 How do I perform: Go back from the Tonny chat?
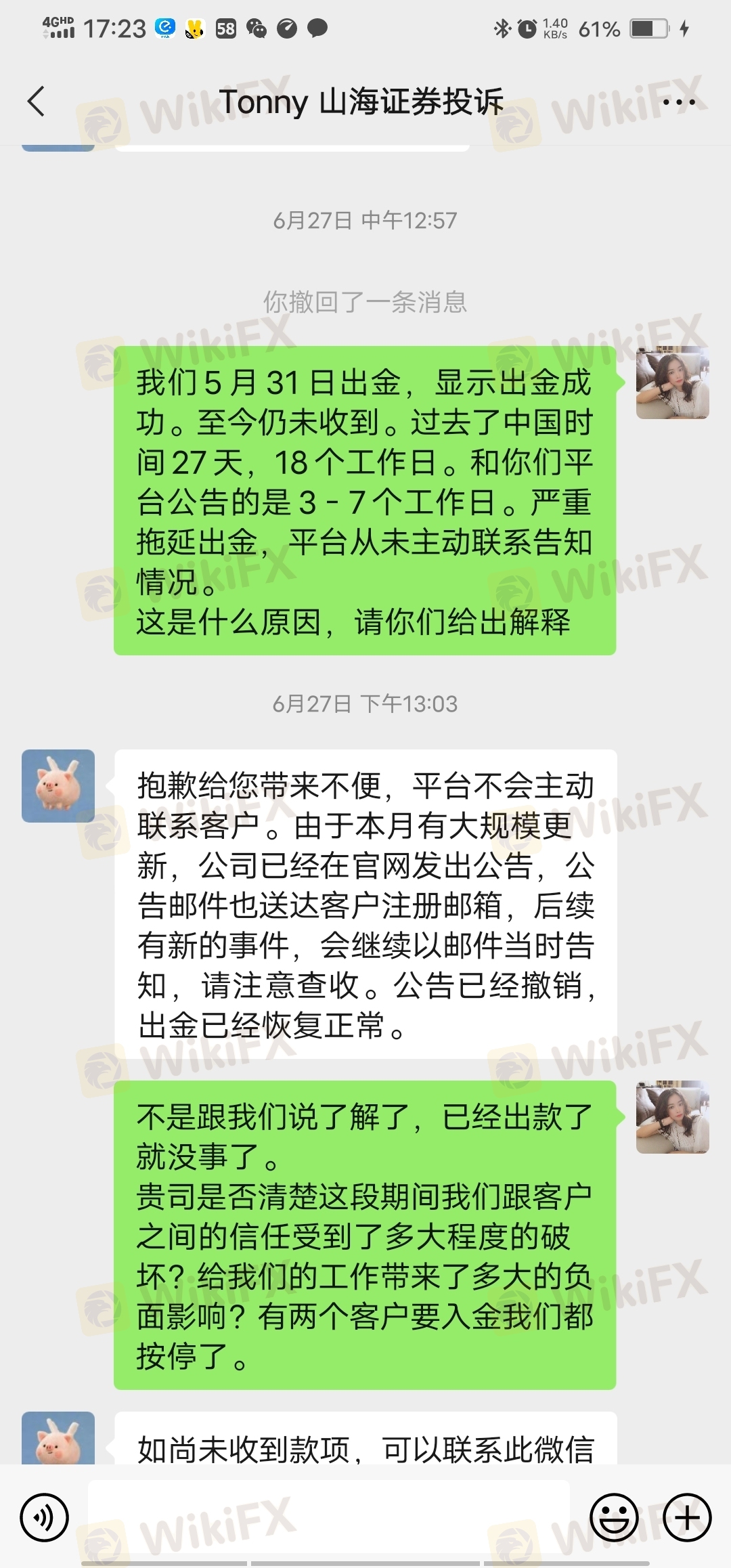[37, 102]
